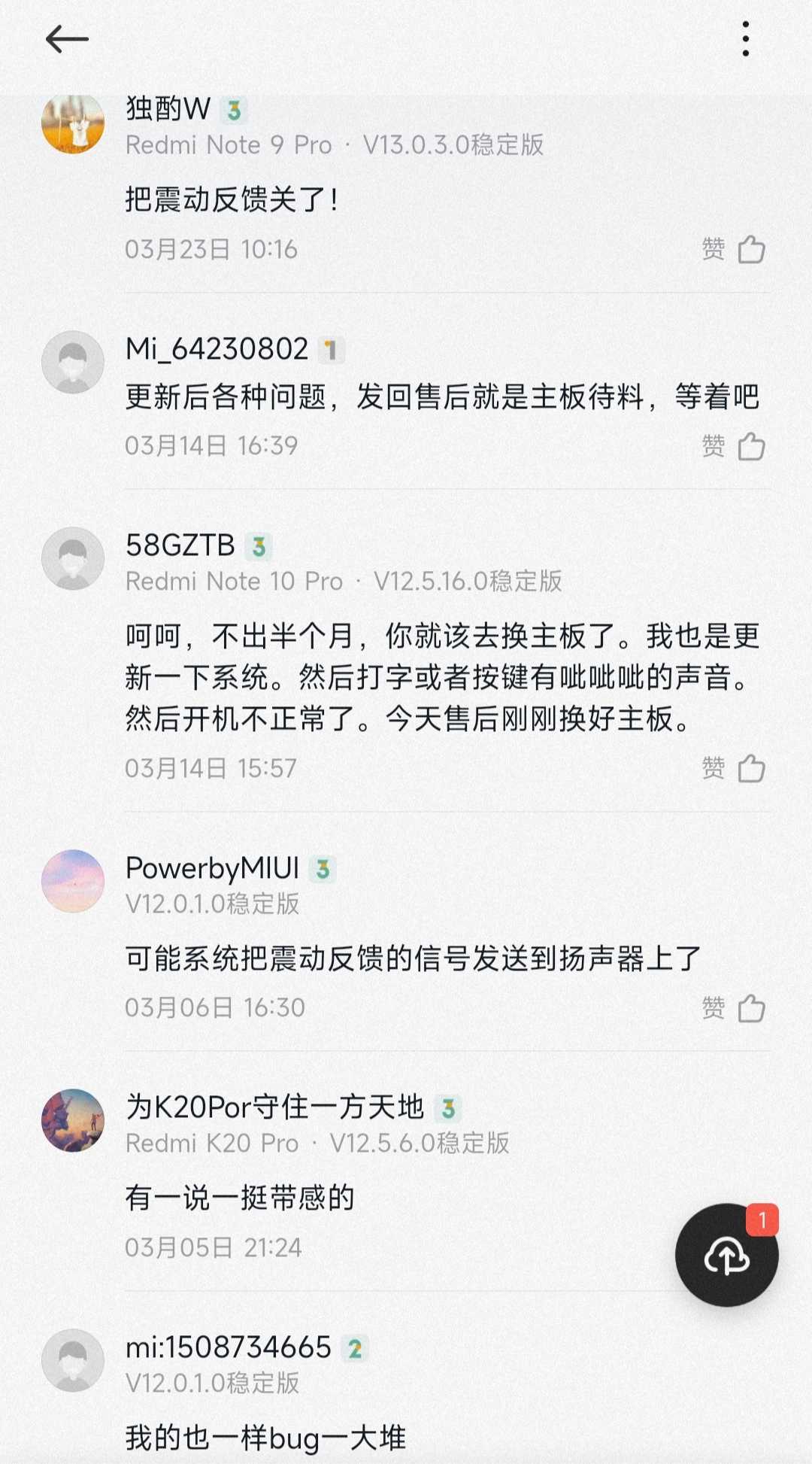Like PowerbyMIUI's comment
812x1464 pixels.
[x=750, y=1008]
